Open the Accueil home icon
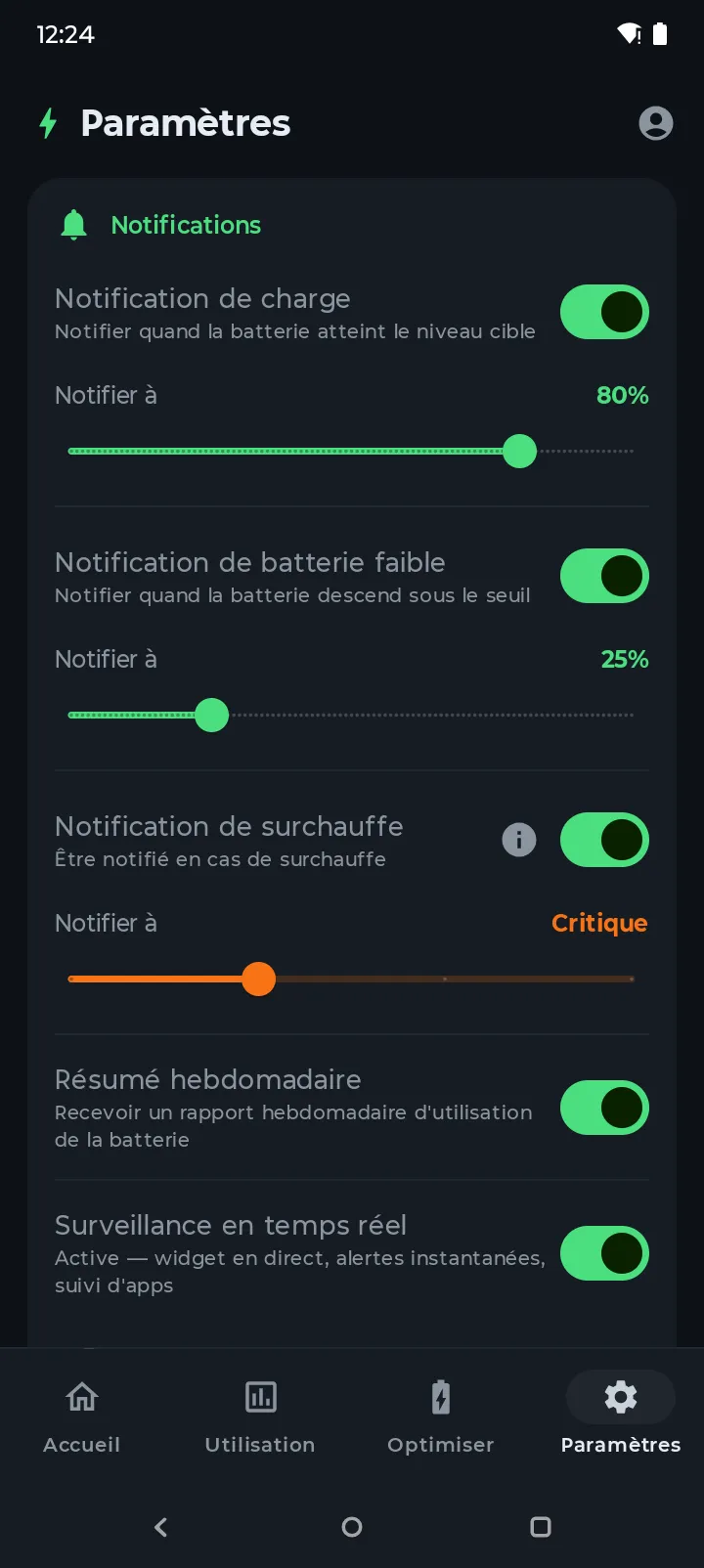704x1568 pixels. click(81, 1397)
